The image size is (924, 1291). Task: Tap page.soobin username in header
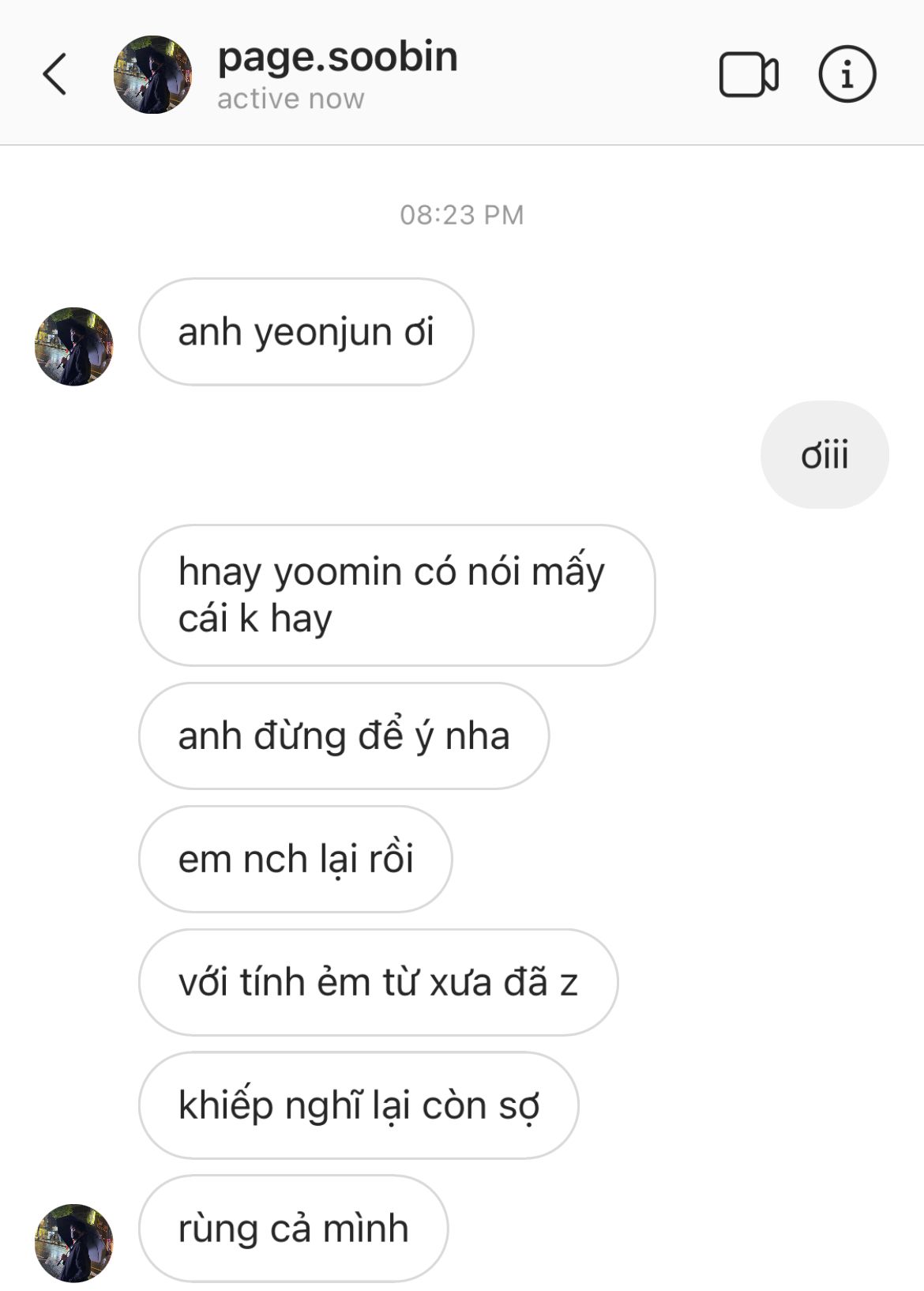coord(337,57)
